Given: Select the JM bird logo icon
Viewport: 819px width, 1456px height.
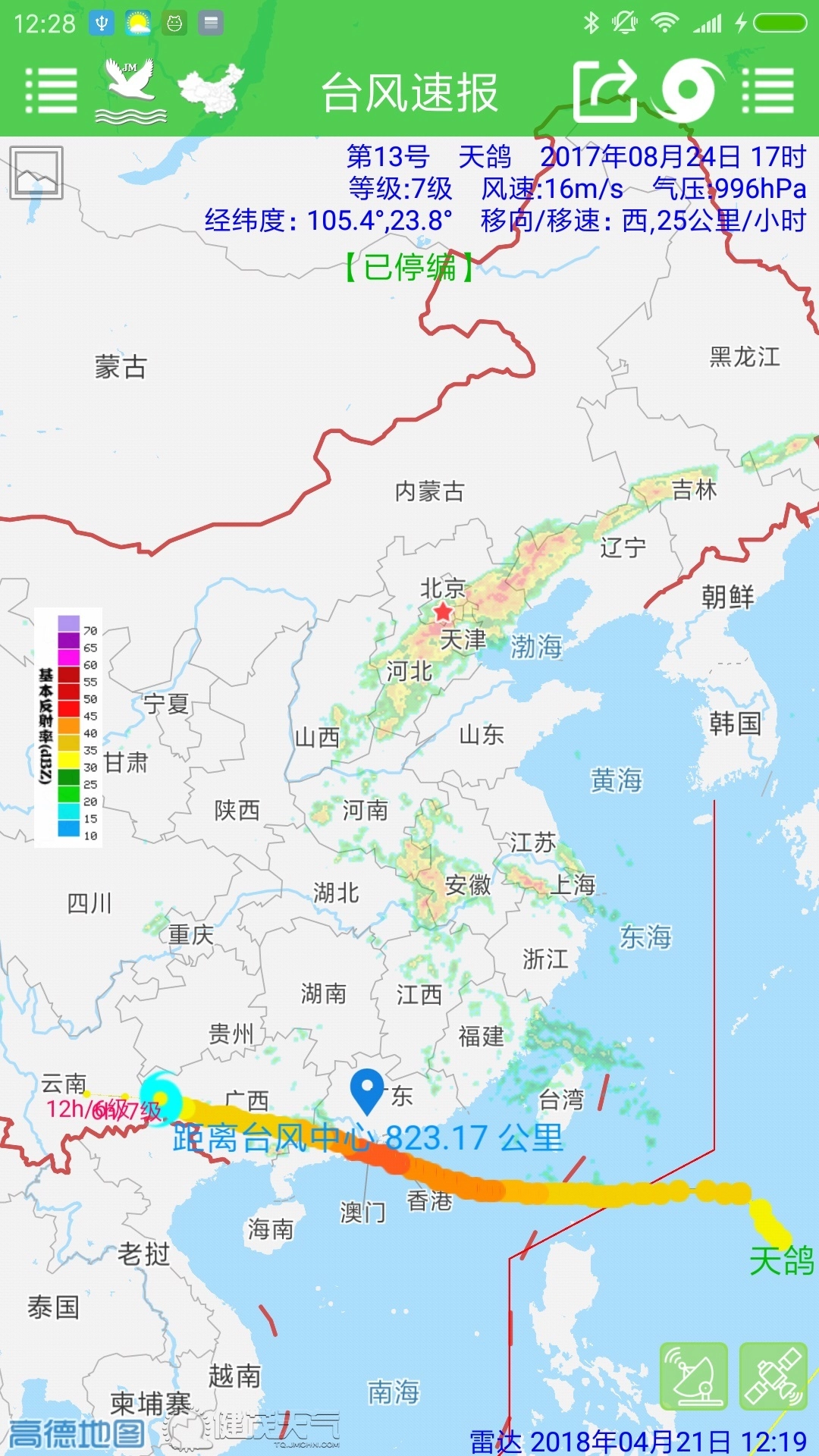Looking at the screenshot, I should click(x=130, y=89).
